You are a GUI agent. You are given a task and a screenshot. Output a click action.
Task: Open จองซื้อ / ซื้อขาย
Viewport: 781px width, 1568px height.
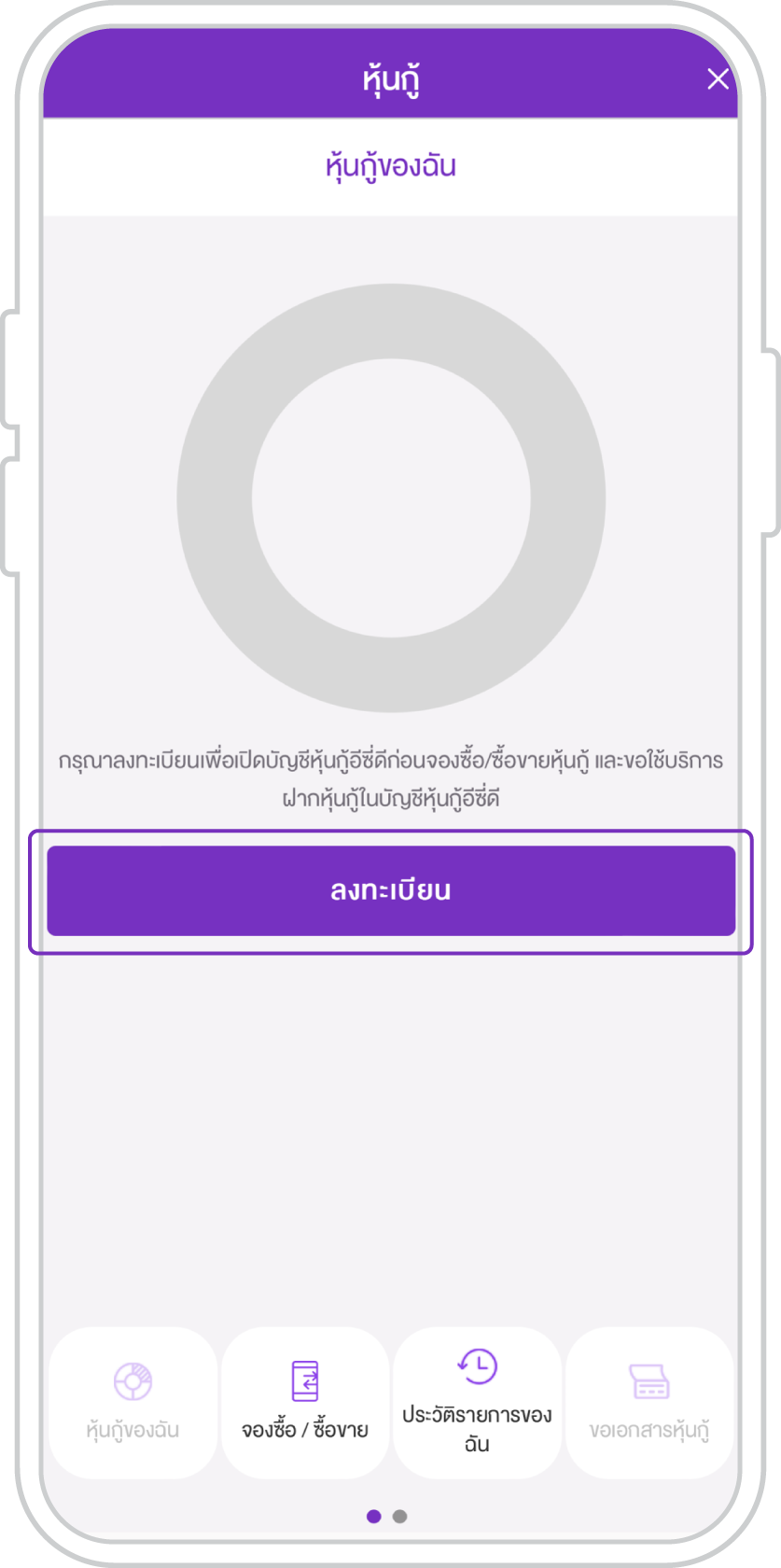pyautogui.click(x=305, y=1402)
